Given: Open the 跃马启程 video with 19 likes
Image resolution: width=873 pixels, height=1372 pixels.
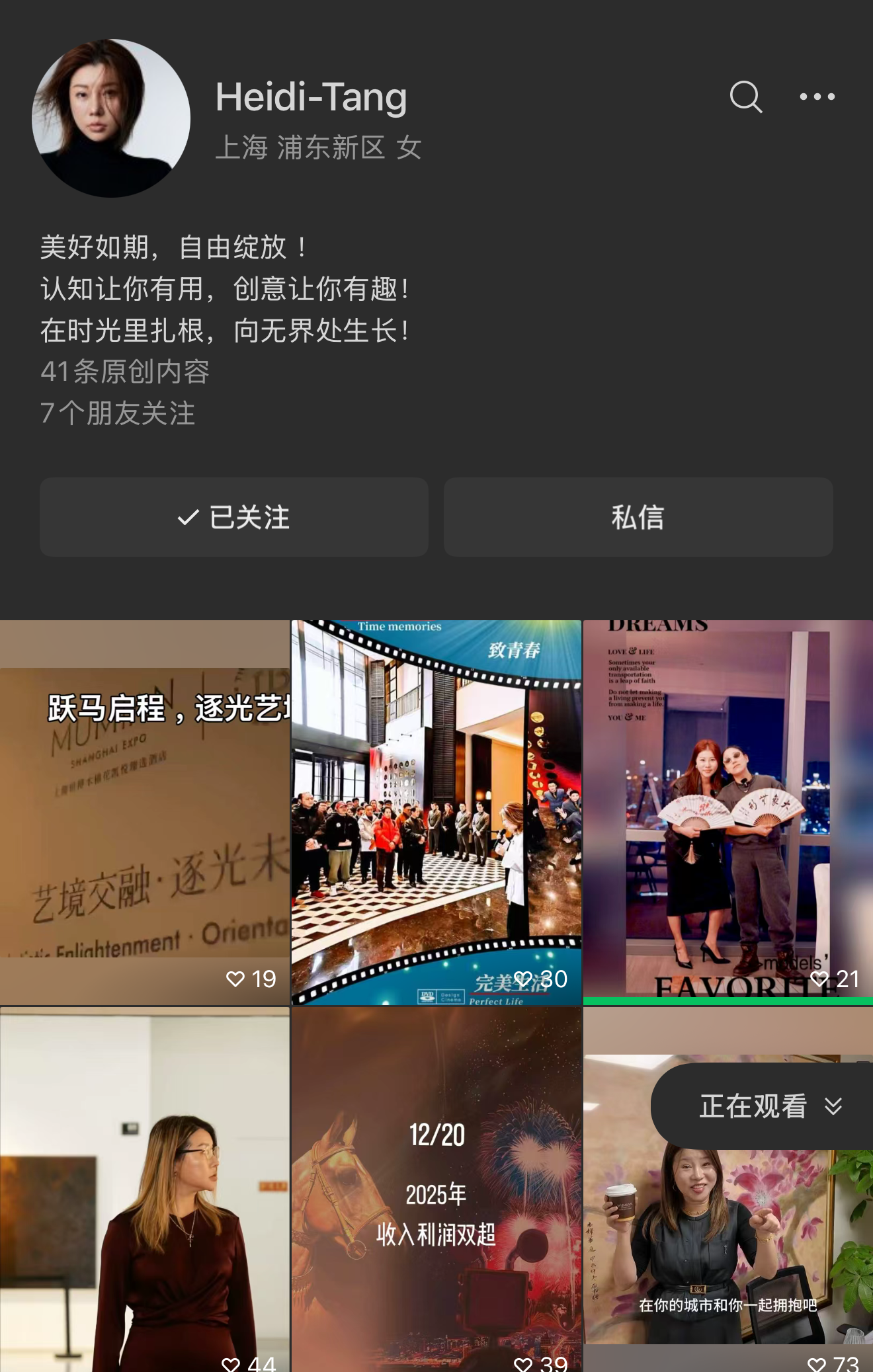Looking at the screenshot, I should click(145, 812).
